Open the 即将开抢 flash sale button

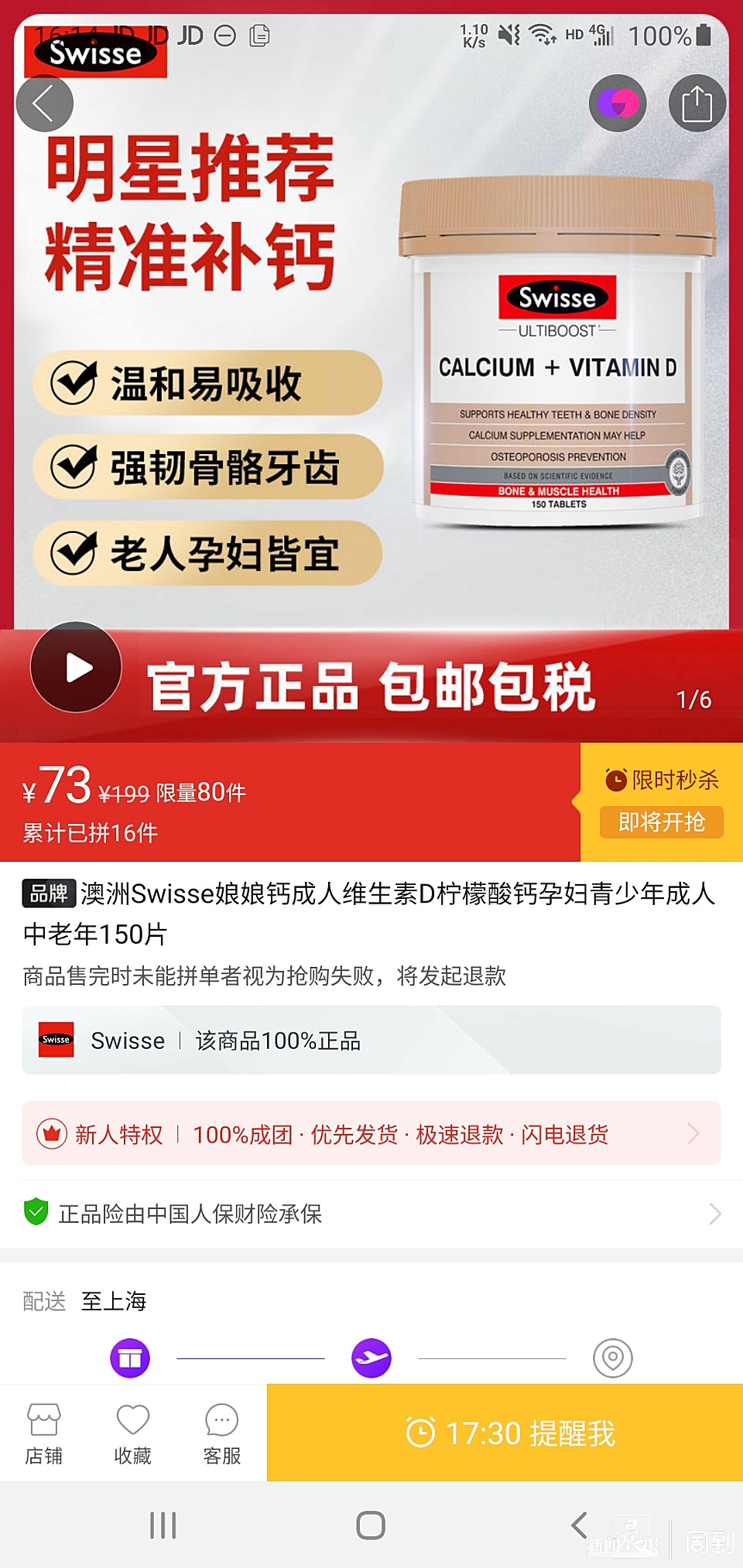point(661,822)
